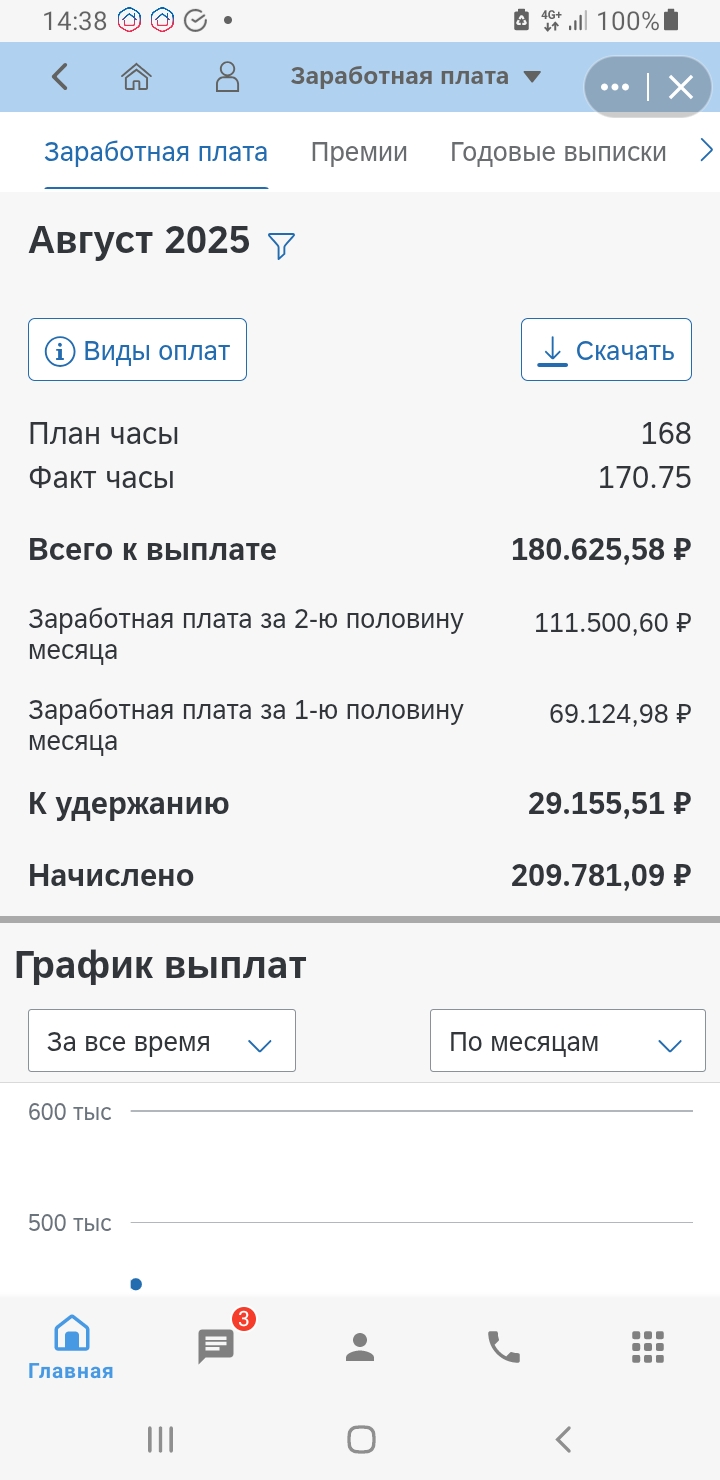The height and width of the screenshot is (1480, 720).
Task: Close the mini-app with the X
Action: 681,88
